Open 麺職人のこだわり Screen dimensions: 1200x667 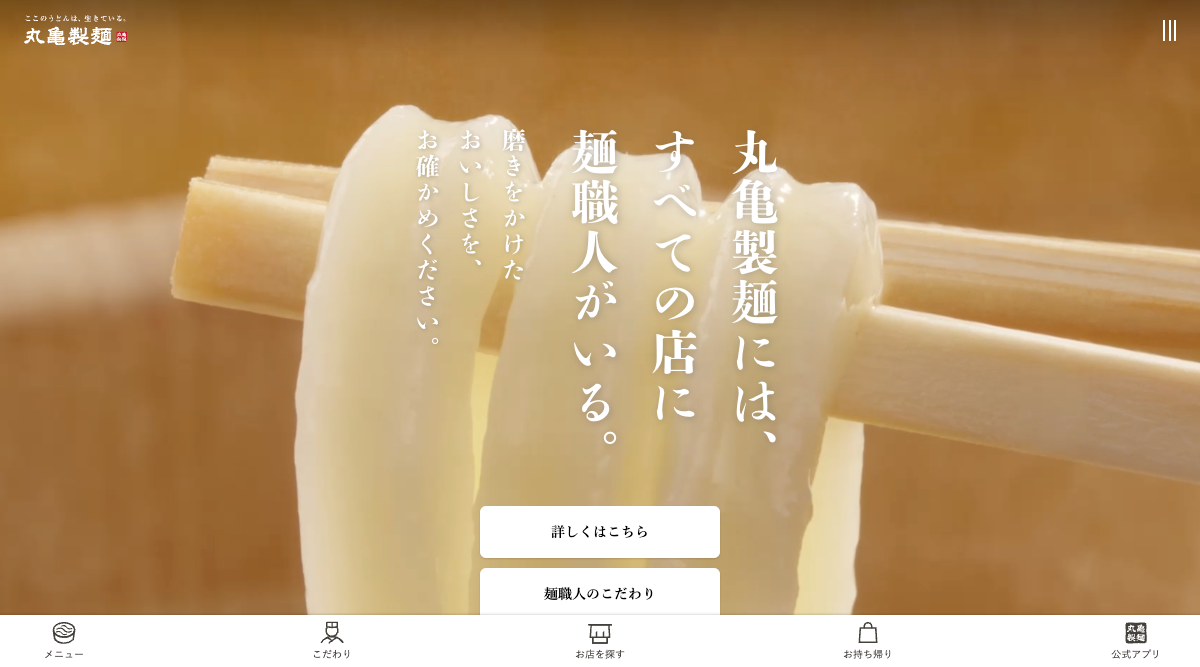tap(600, 592)
